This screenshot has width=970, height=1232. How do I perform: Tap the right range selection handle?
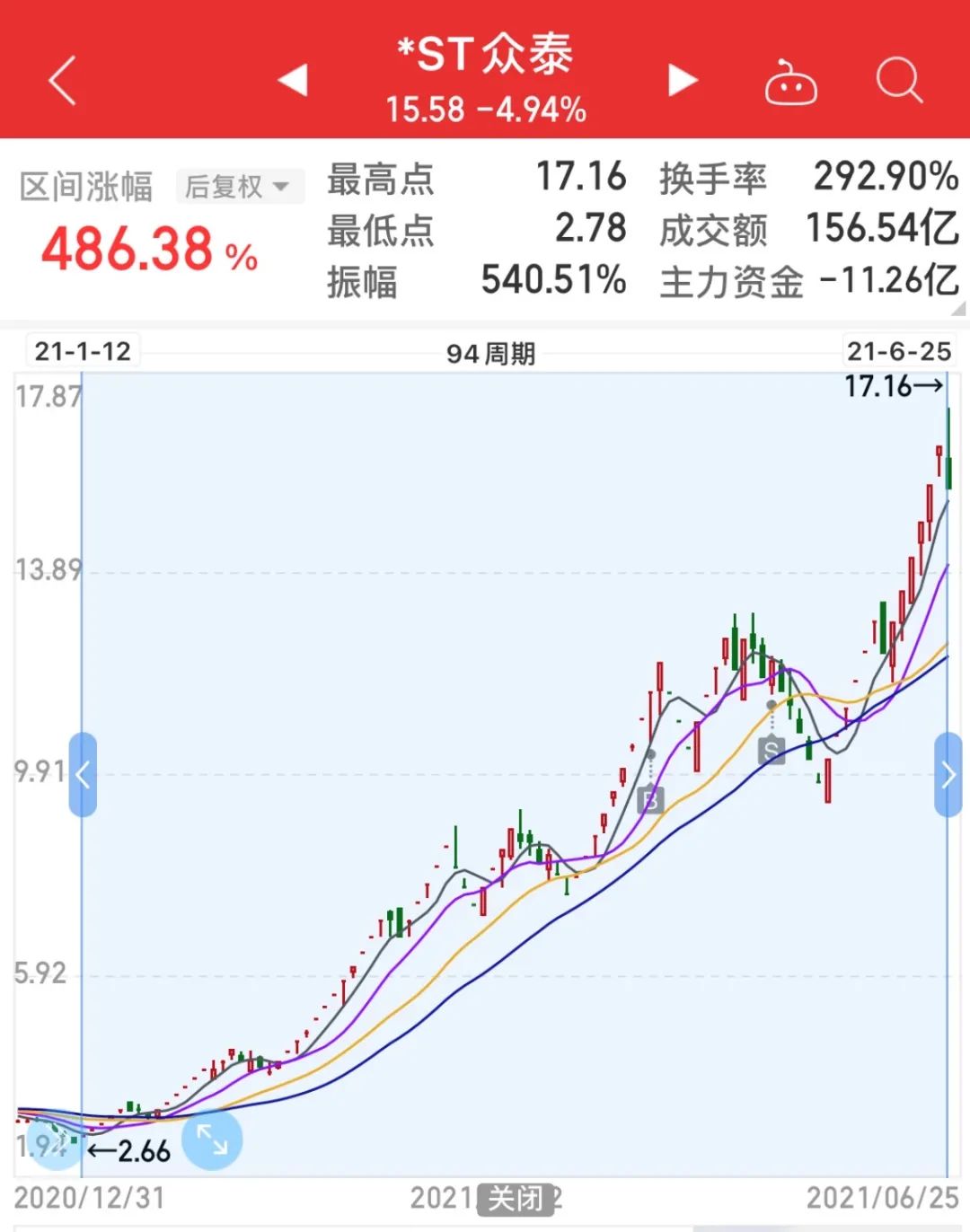pyautogui.click(x=948, y=774)
